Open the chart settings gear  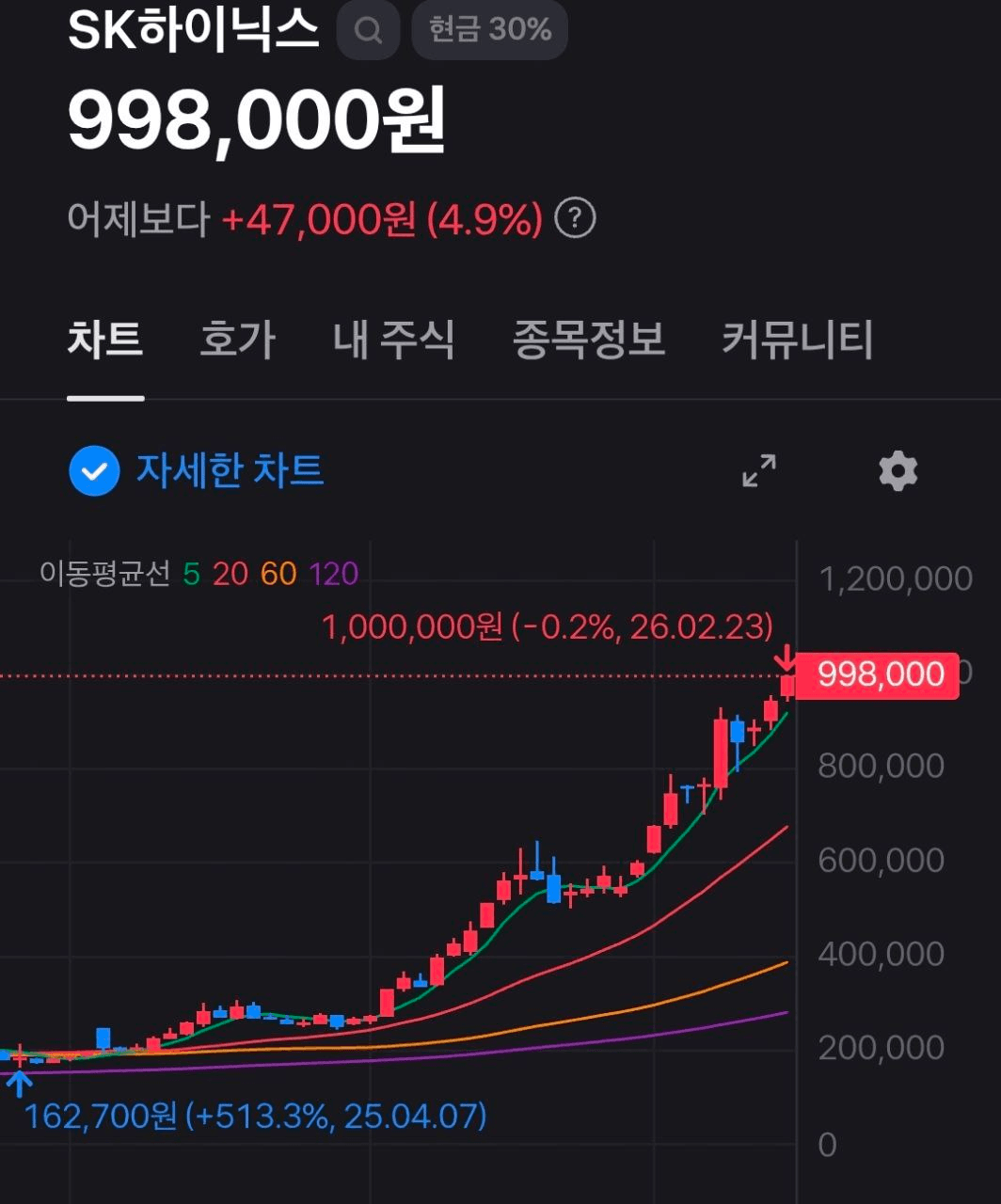pos(899,469)
